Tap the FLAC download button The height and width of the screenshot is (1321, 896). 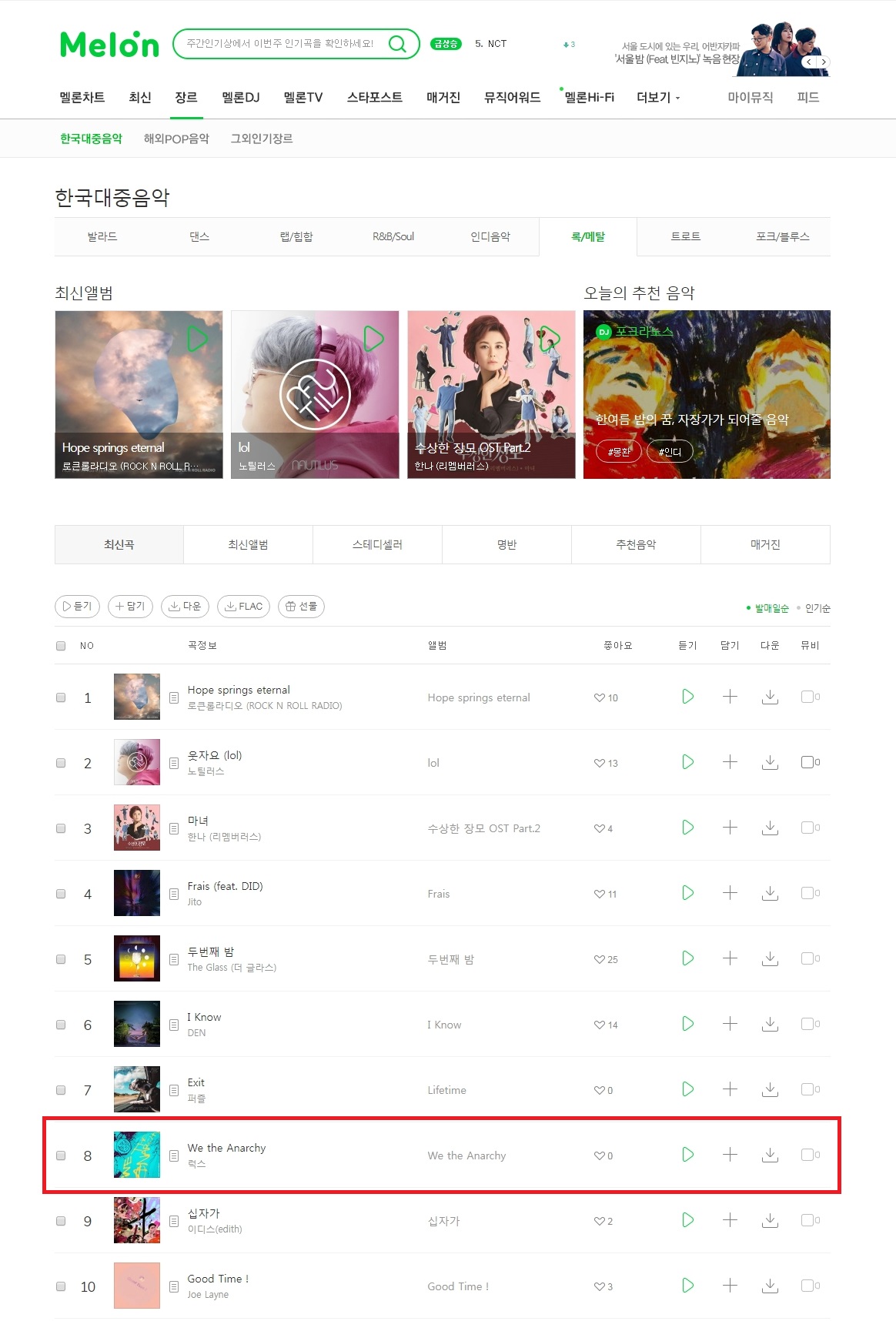(x=243, y=607)
